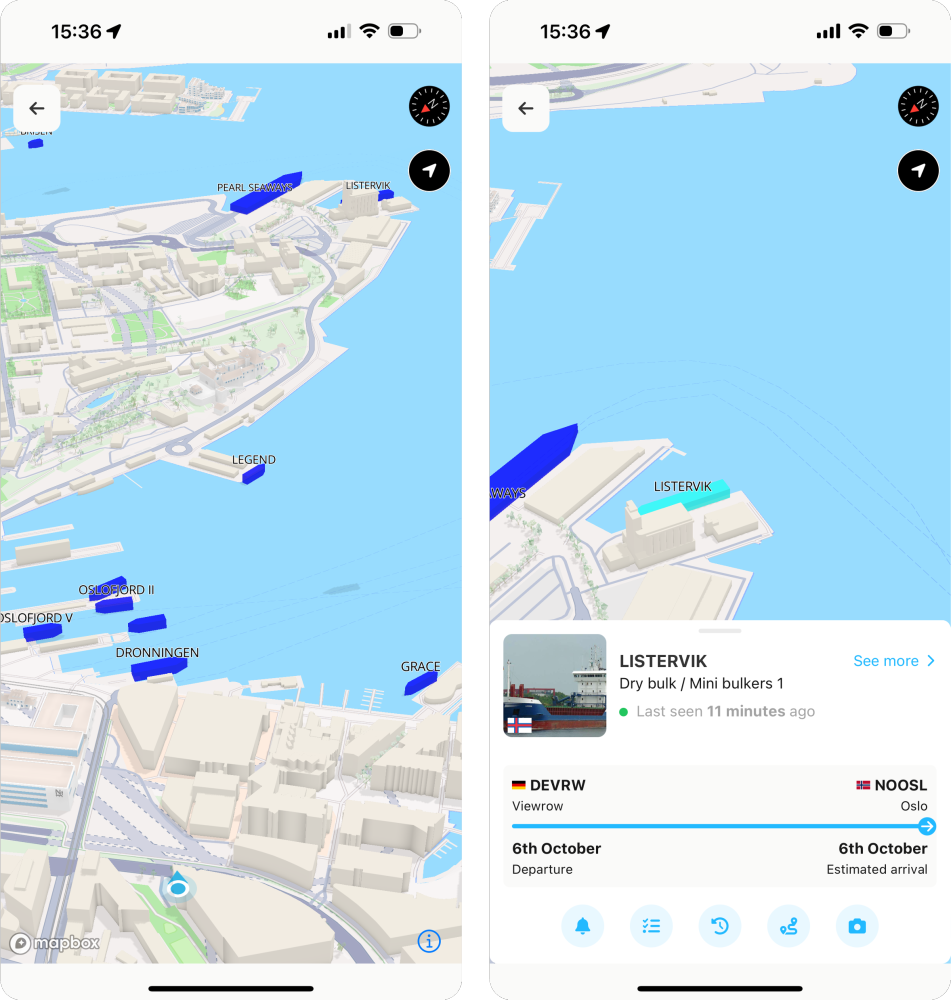The image size is (951, 1000).
Task: Tap the drag handle of the vessel panel
Action: tap(720, 631)
